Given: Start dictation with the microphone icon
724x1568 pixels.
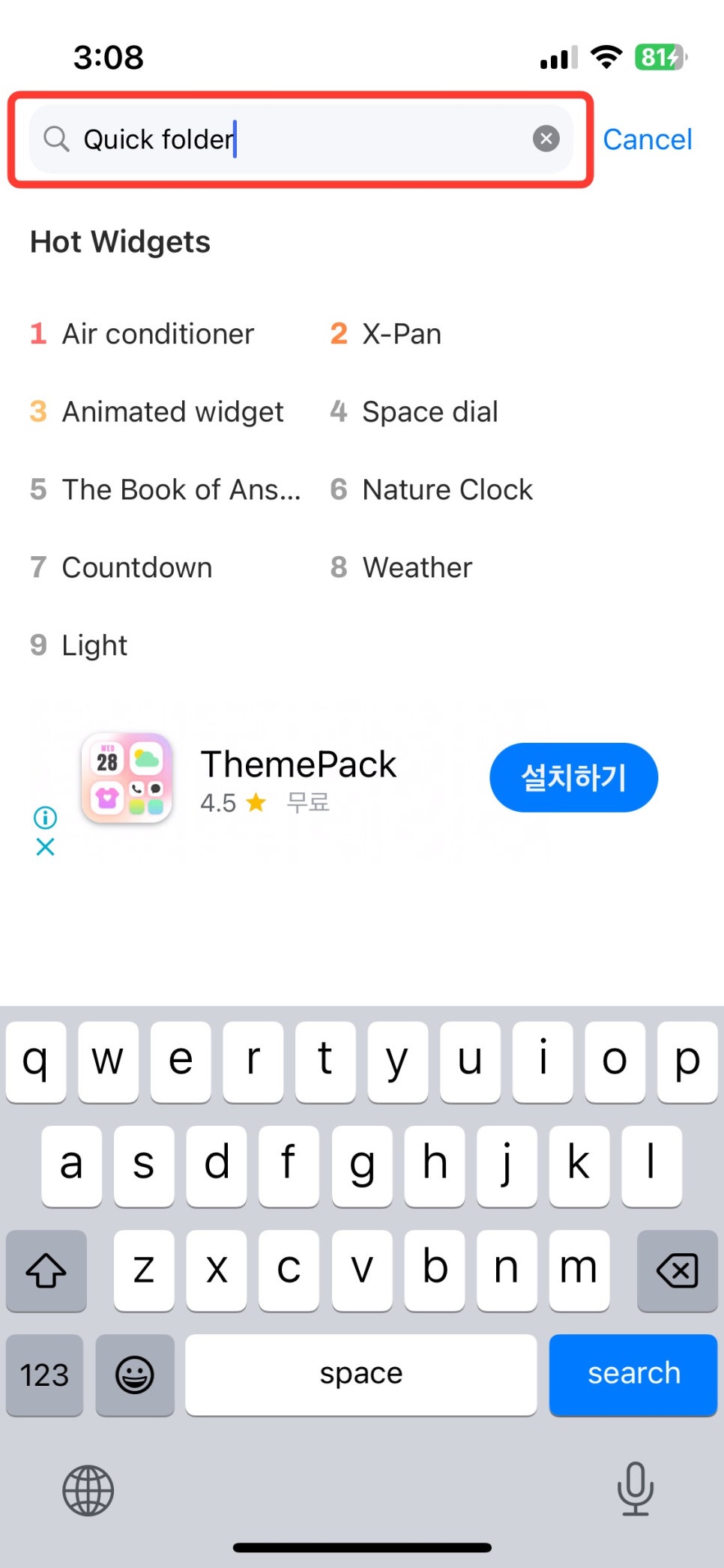Looking at the screenshot, I should pyautogui.click(x=636, y=1489).
